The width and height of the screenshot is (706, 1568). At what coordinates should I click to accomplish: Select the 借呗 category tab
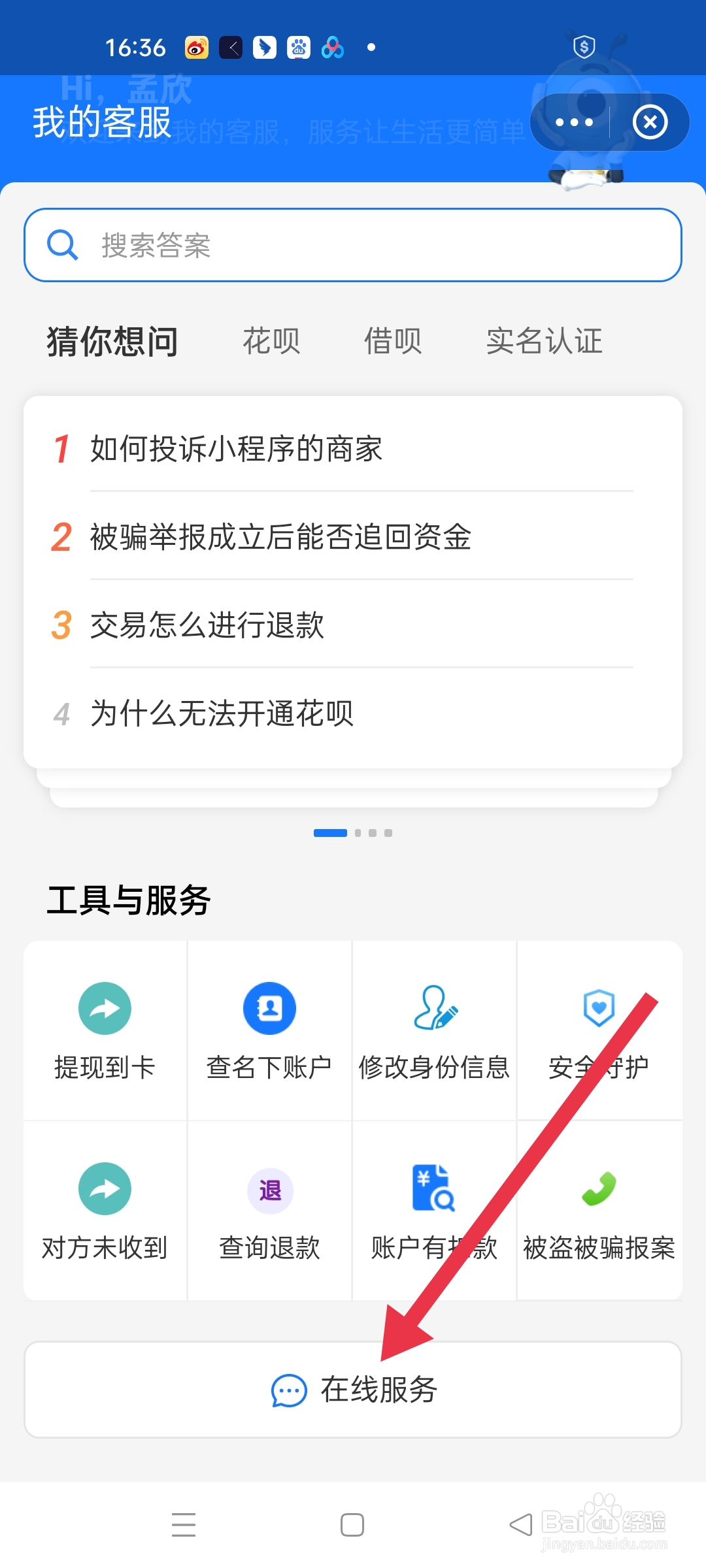pyautogui.click(x=391, y=341)
